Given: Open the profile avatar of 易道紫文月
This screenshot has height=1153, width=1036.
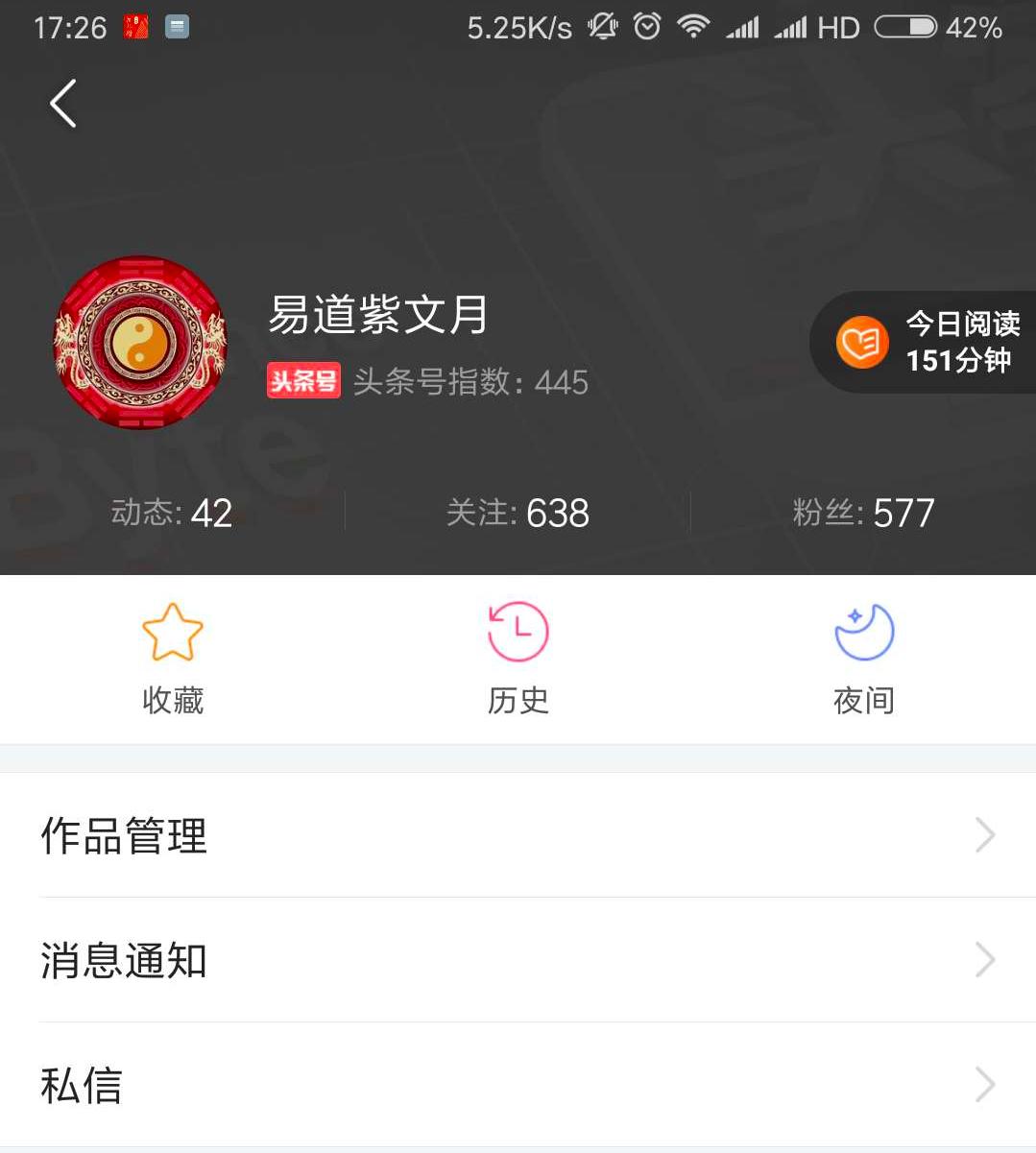Looking at the screenshot, I should pos(139,343).
